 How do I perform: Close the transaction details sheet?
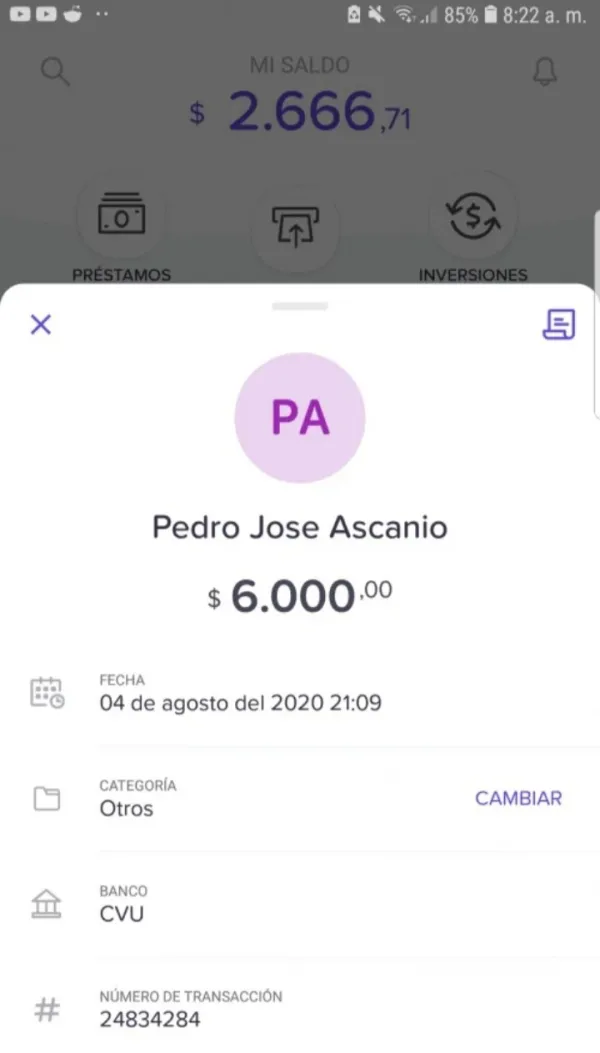point(41,324)
